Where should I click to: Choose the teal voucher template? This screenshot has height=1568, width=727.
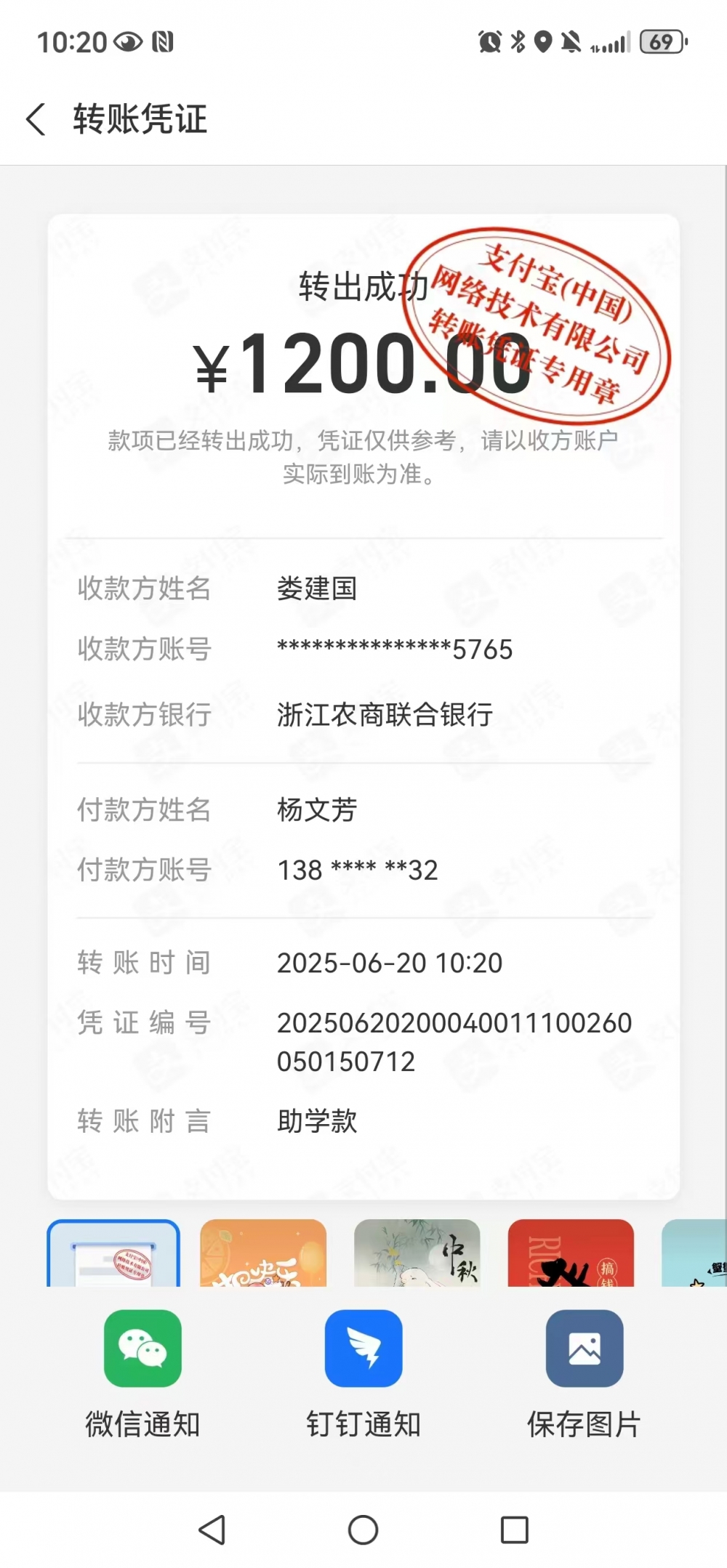click(x=694, y=1255)
